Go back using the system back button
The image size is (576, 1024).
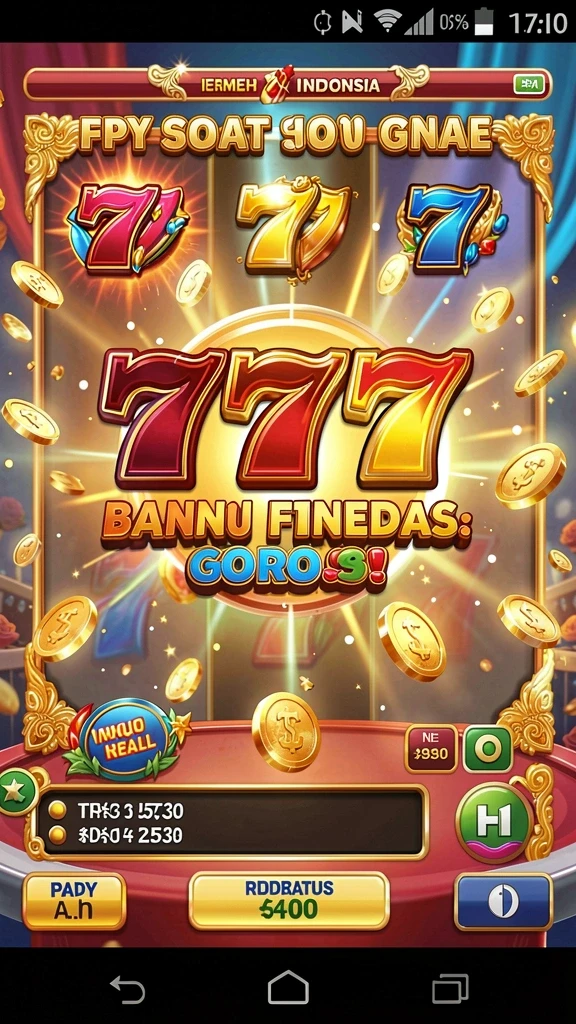[x=127, y=987]
